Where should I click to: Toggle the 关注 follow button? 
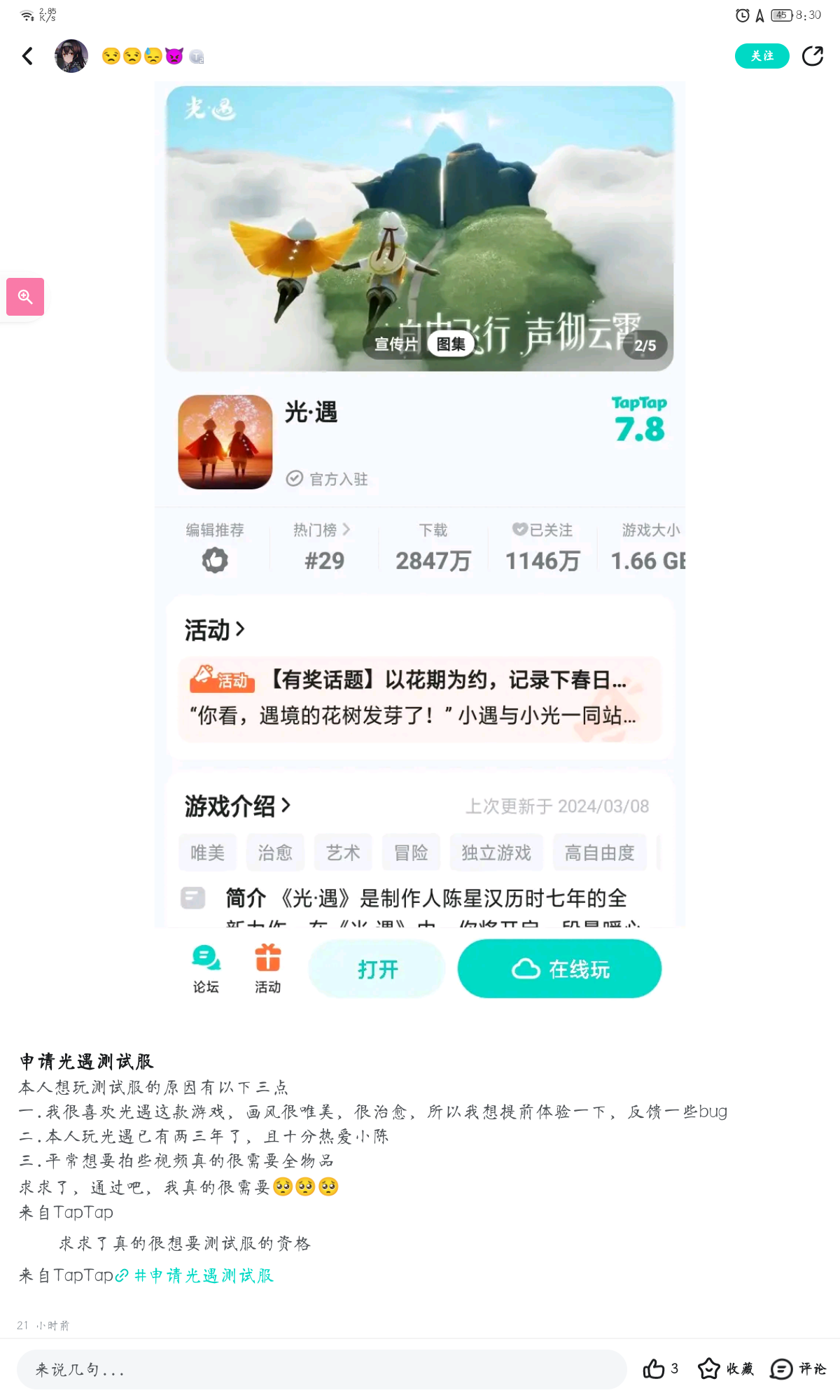pyautogui.click(x=762, y=56)
